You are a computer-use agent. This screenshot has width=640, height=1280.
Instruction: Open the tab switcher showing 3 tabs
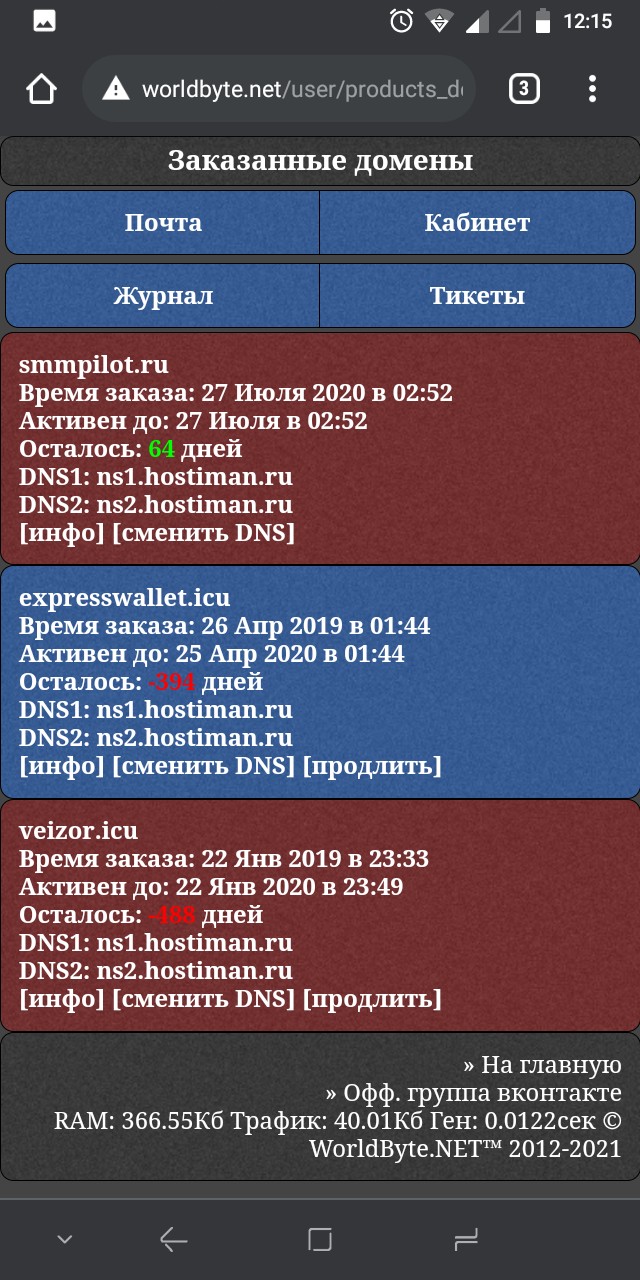pyautogui.click(x=524, y=89)
